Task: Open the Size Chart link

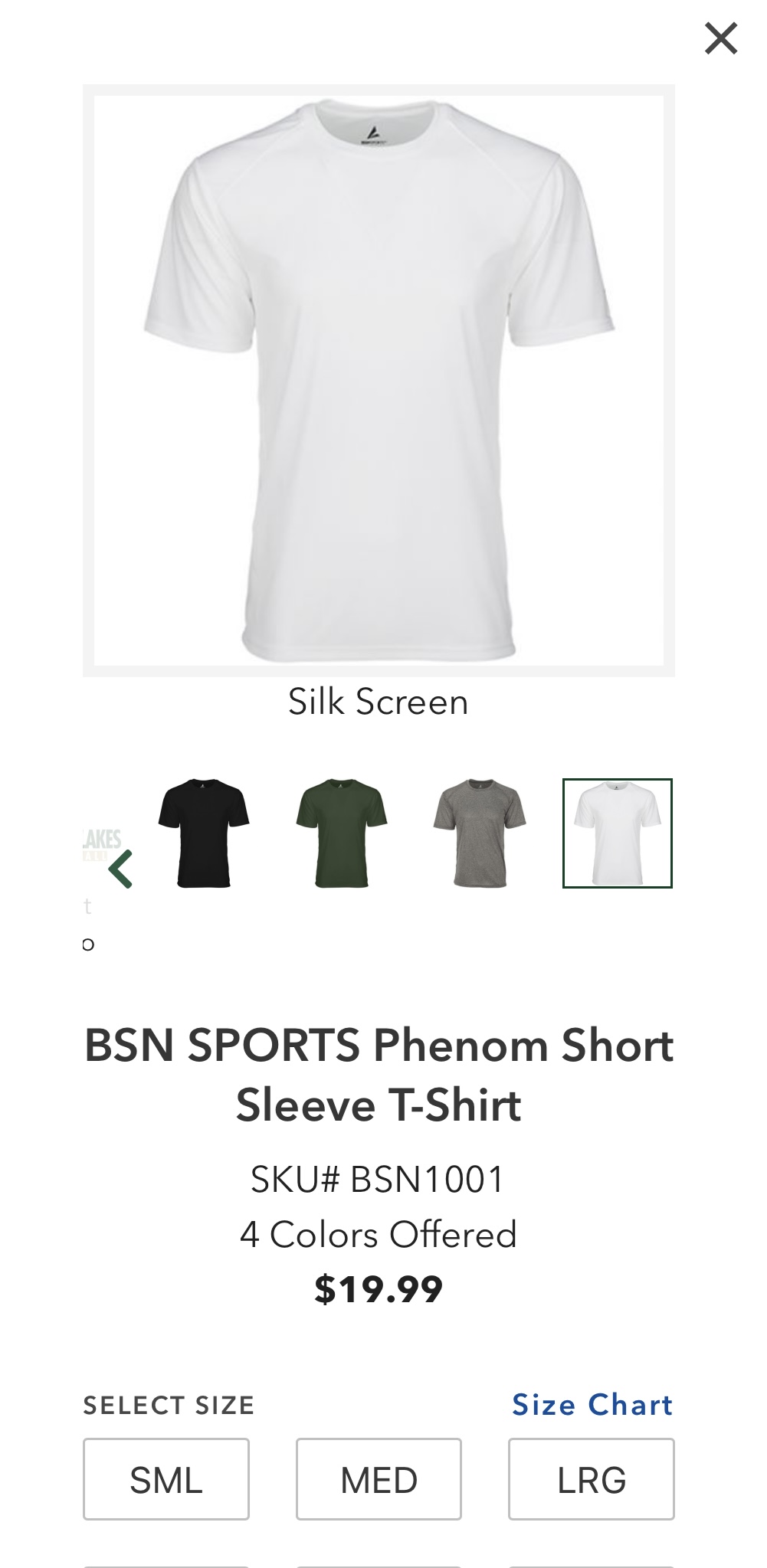Action: click(x=592, y=1405)
